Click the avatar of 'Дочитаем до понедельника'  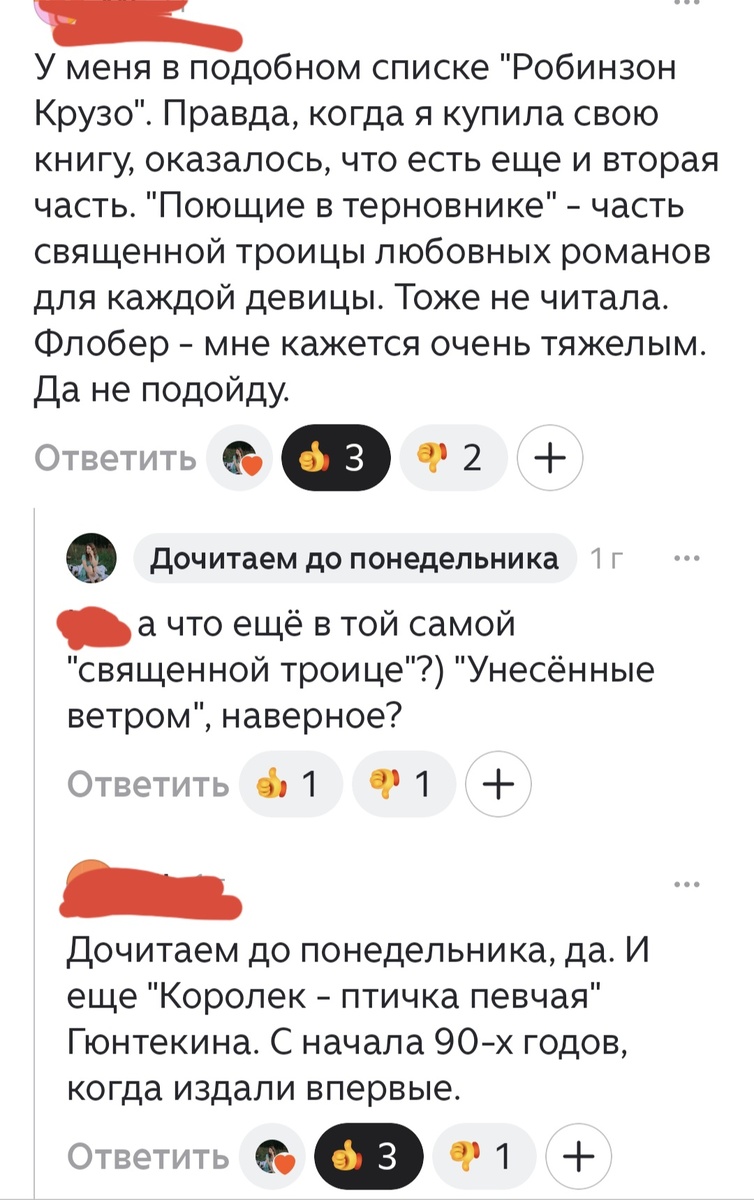click(x=93, y=557)
